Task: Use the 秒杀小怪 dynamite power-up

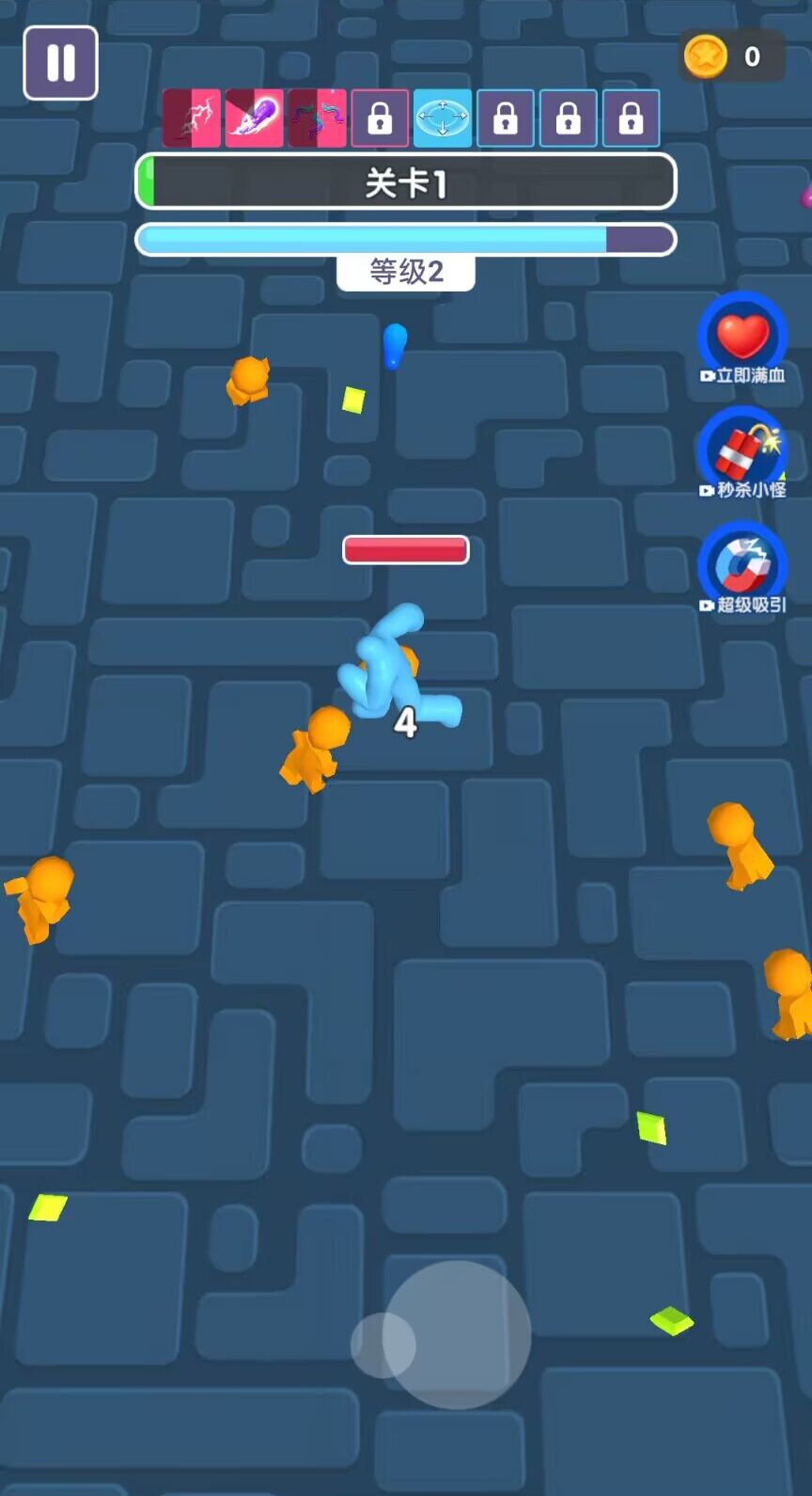Action: (742, 453)
